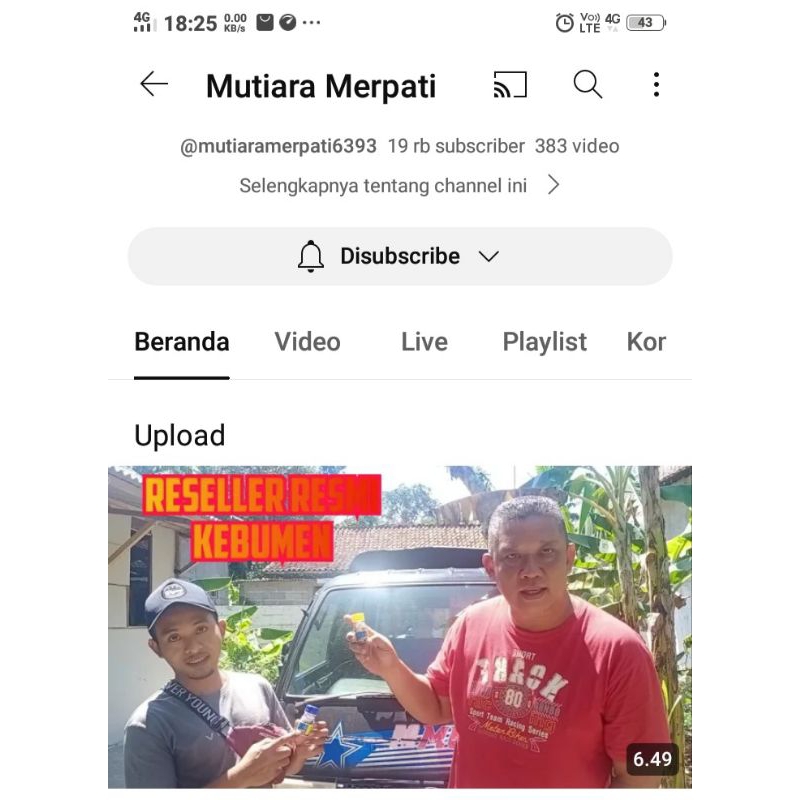Image resolution: width=800 pixels, height=800 pixels.
Task: Switch to the Live tab
Action: click(x=424, y=342)
